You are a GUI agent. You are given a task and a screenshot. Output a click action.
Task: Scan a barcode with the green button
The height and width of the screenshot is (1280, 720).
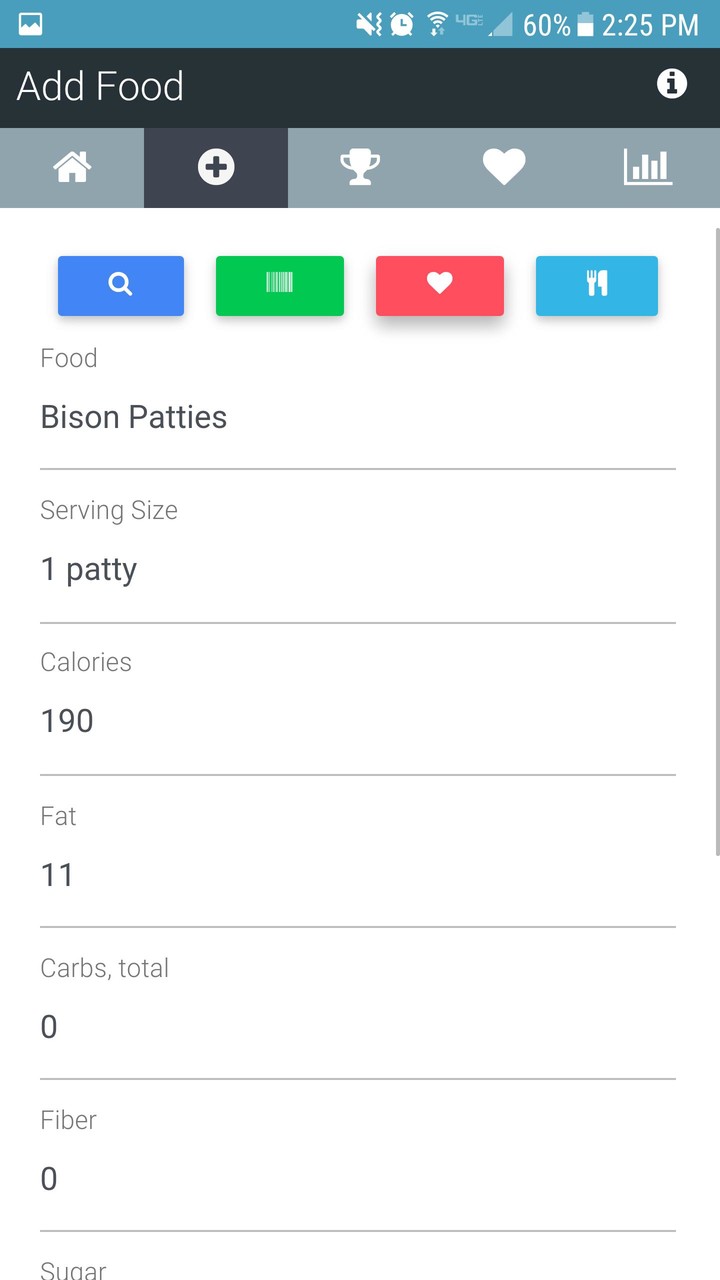(280, 286)
